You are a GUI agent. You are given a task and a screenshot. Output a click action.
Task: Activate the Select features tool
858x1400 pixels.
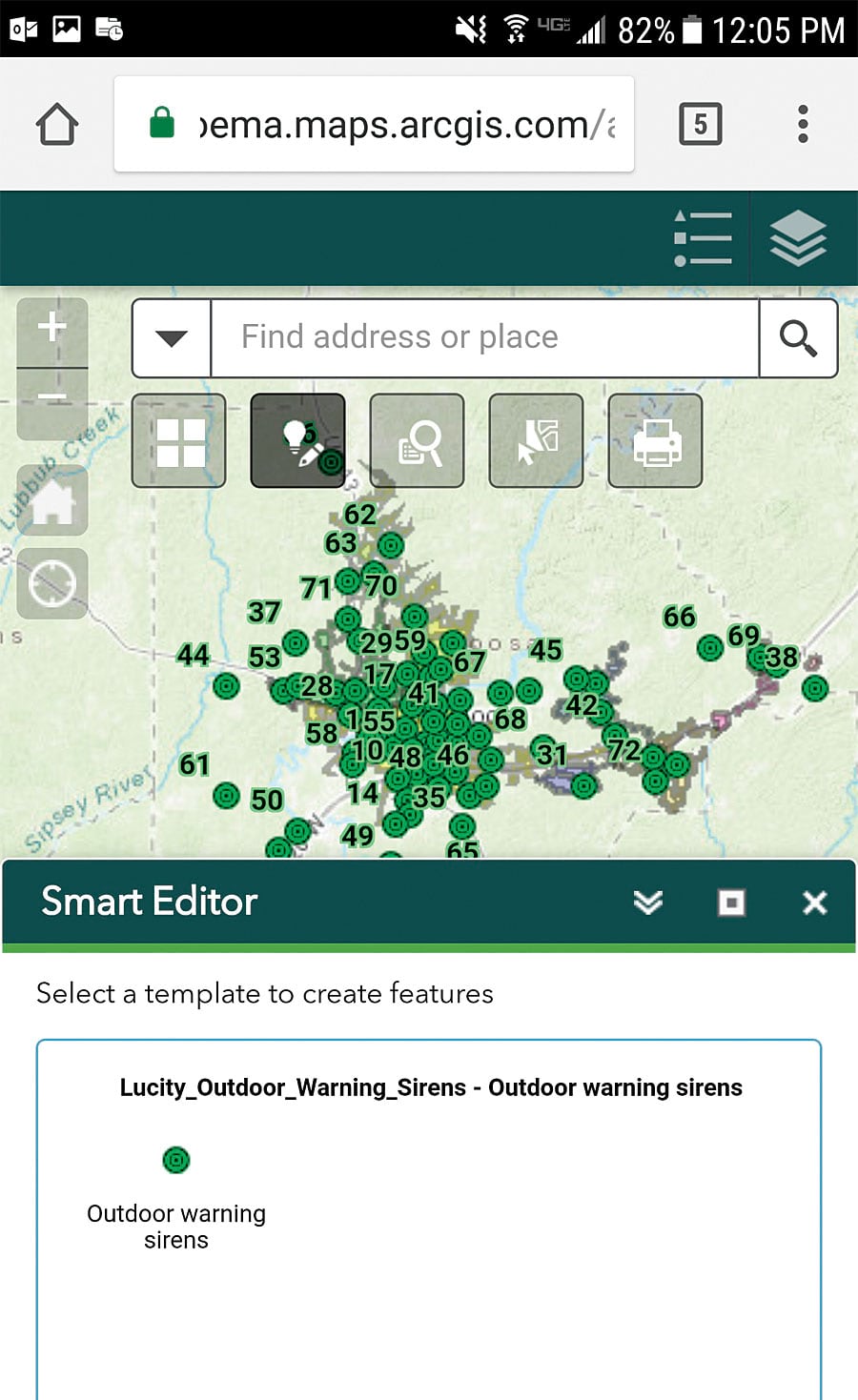point(536,441)
